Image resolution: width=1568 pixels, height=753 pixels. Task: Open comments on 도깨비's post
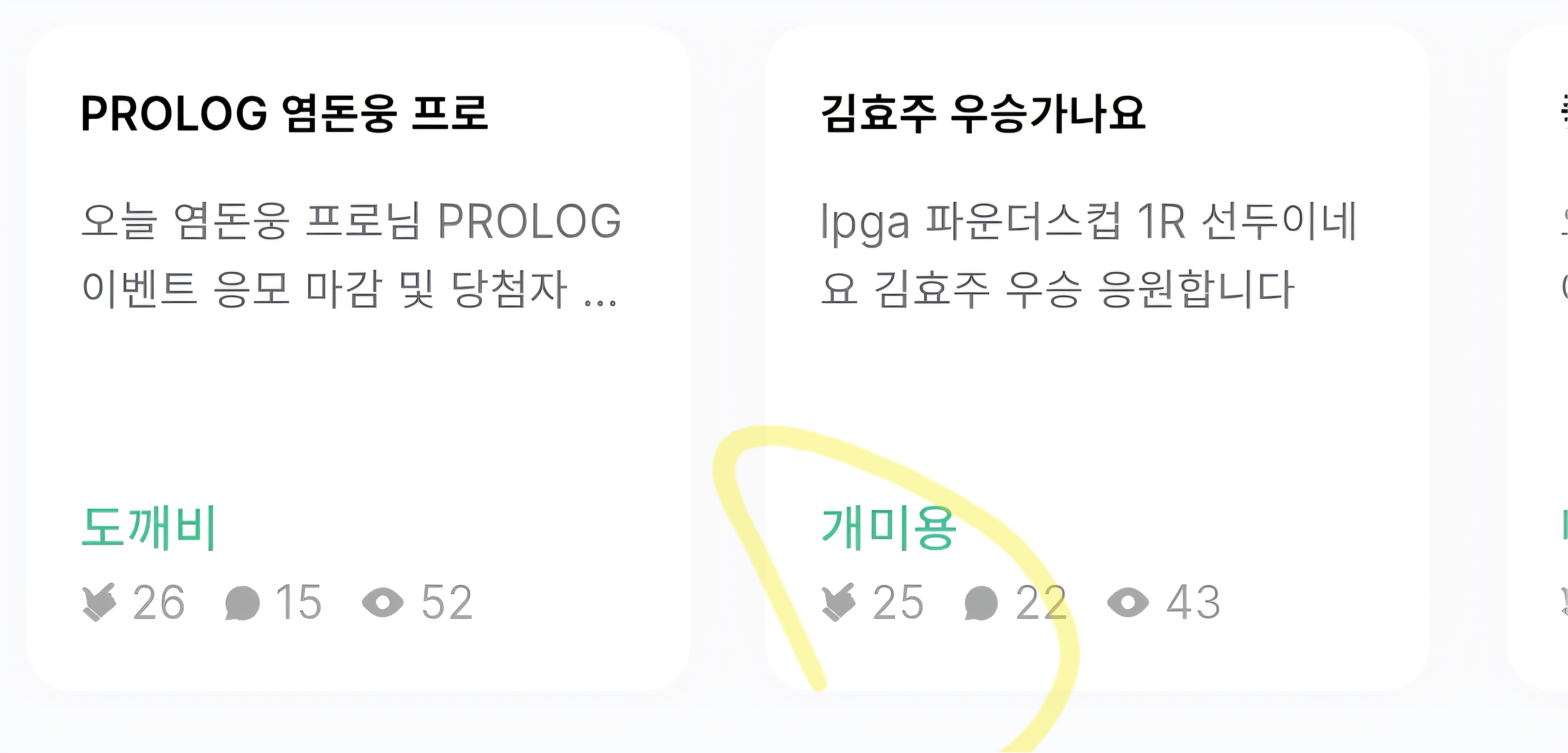(242, 603)
